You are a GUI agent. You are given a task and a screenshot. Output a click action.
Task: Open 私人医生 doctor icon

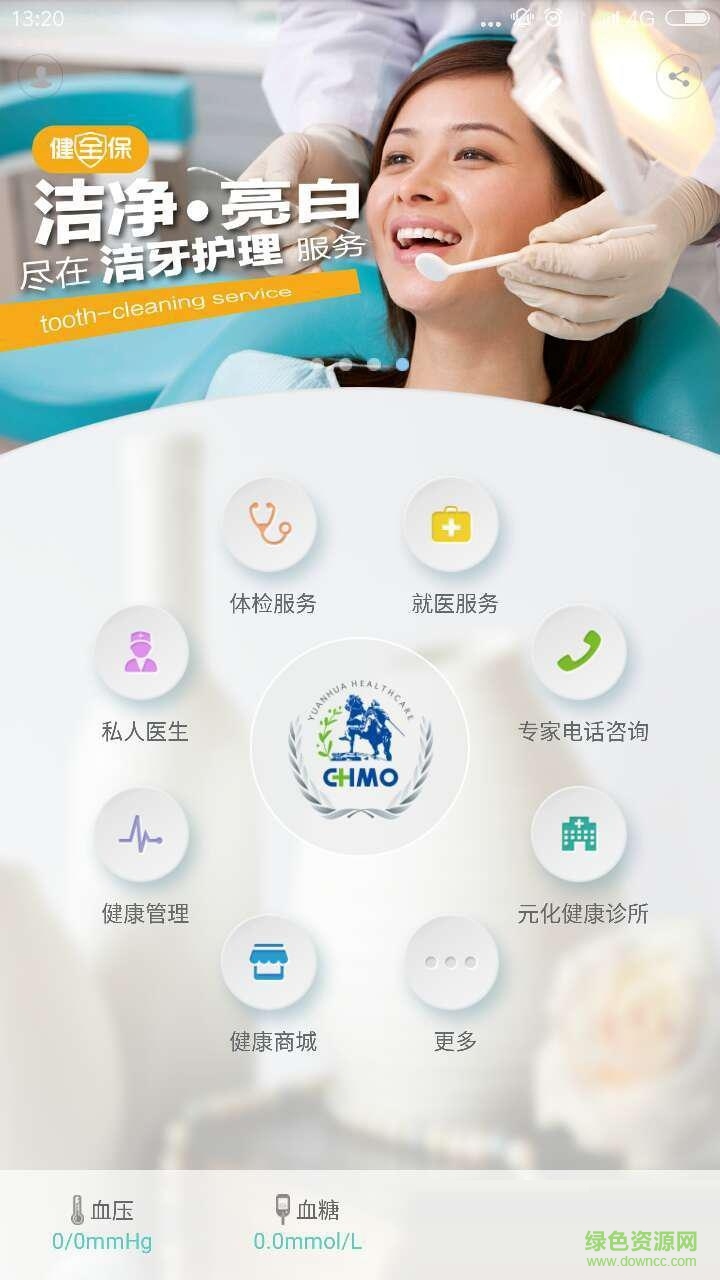click(143, 651)
